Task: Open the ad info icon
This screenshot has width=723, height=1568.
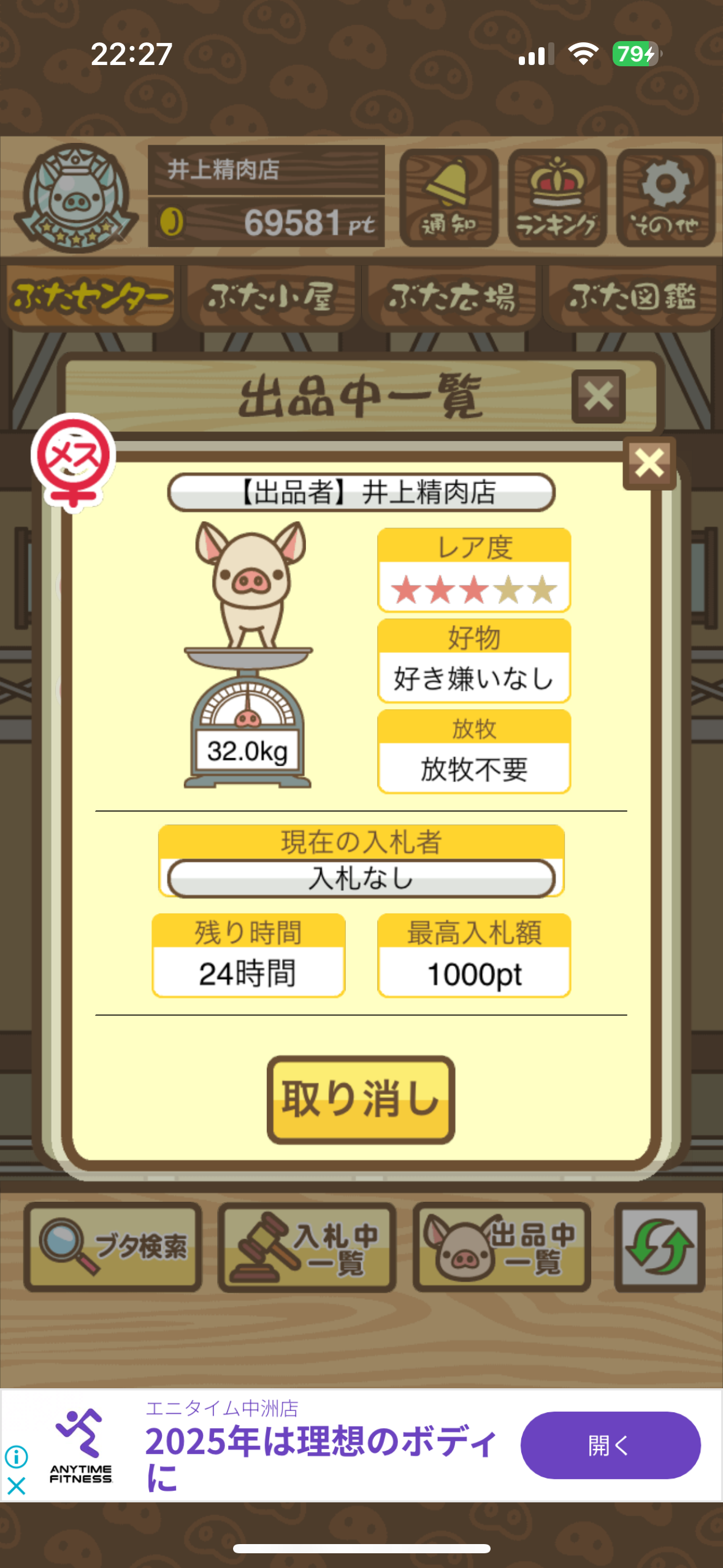Action: coord(17,1456)
